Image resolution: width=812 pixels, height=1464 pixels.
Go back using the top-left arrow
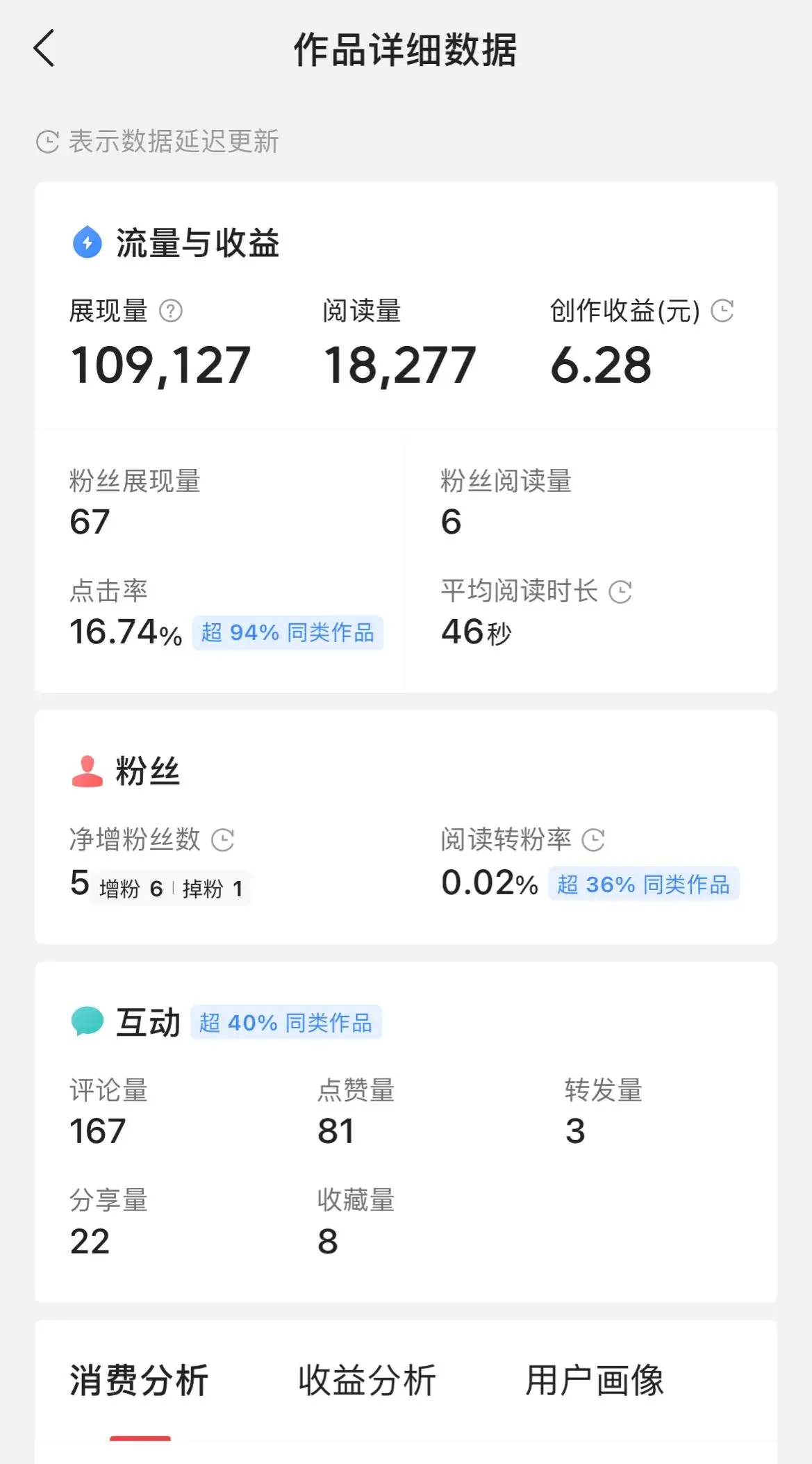click(x=44, y=49)
